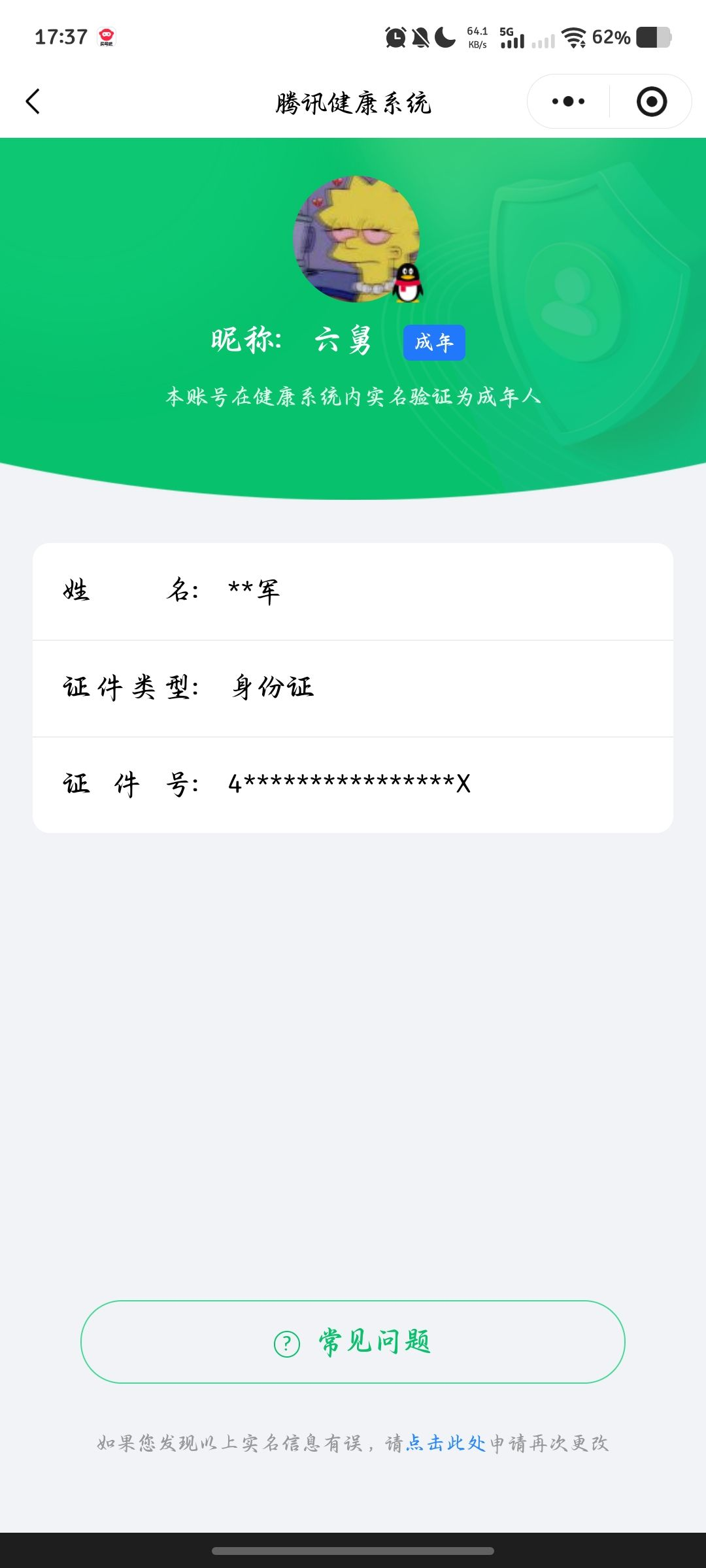Viewport: 706px width, 1568px height.
Task: Tap the moon do-not-disturb status icon
Action: pyautogui.click(x=444, y=37)
